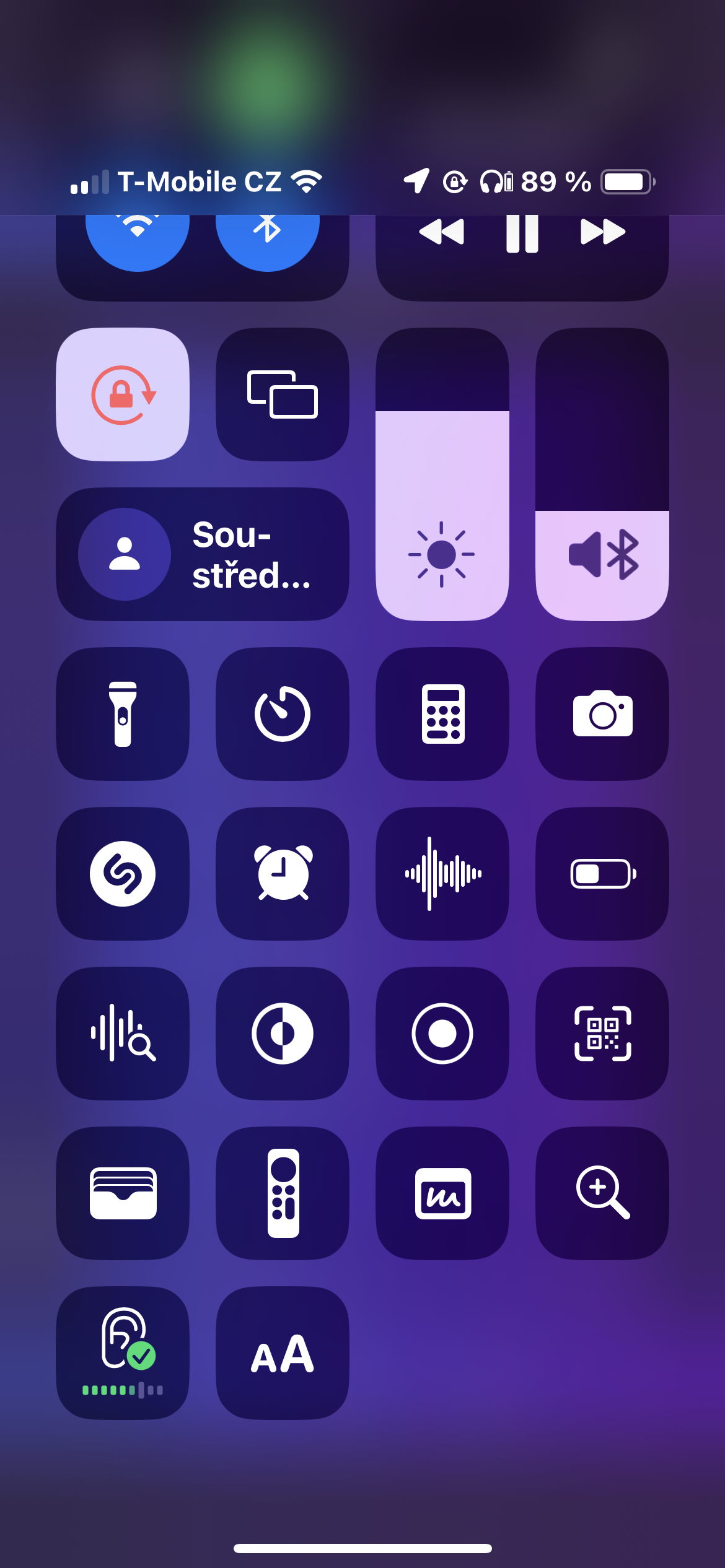
Task: Open the Soustředění focus control
Action: click(x=203, y=554)
